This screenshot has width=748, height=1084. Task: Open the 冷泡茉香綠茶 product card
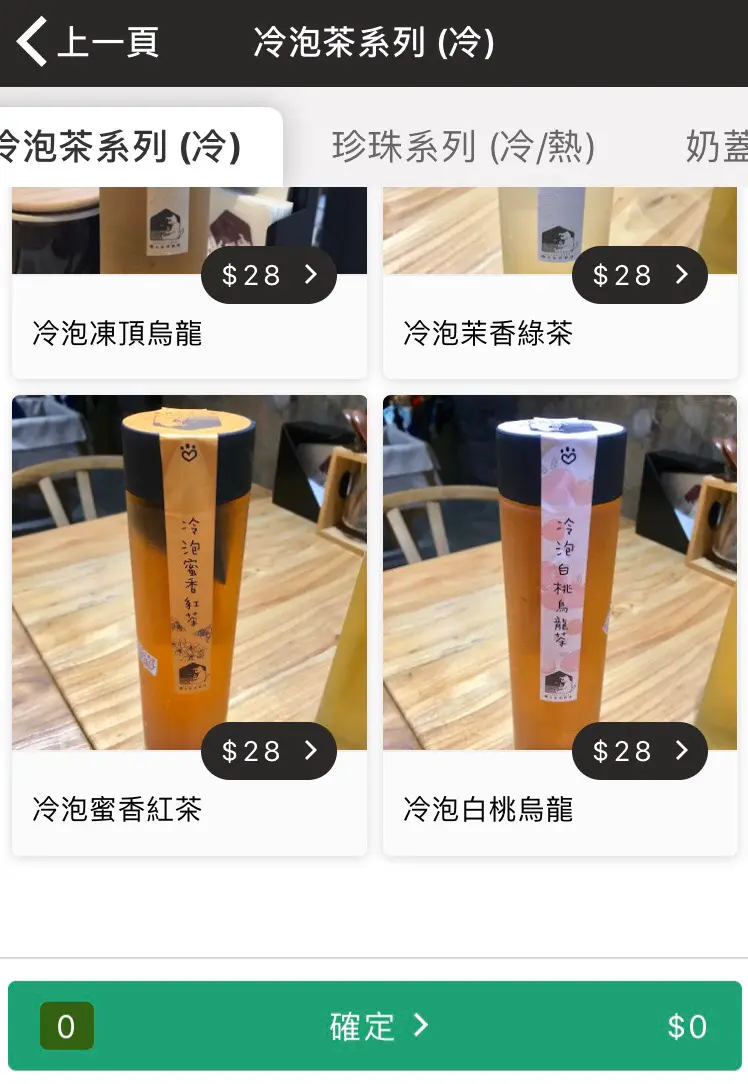tap(560, 300)
